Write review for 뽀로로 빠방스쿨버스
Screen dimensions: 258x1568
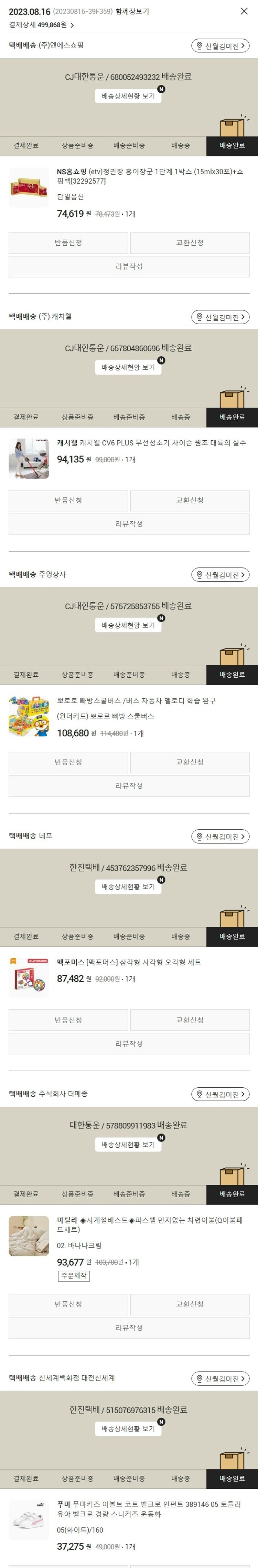pyautogui.click(x=129, y=786)
